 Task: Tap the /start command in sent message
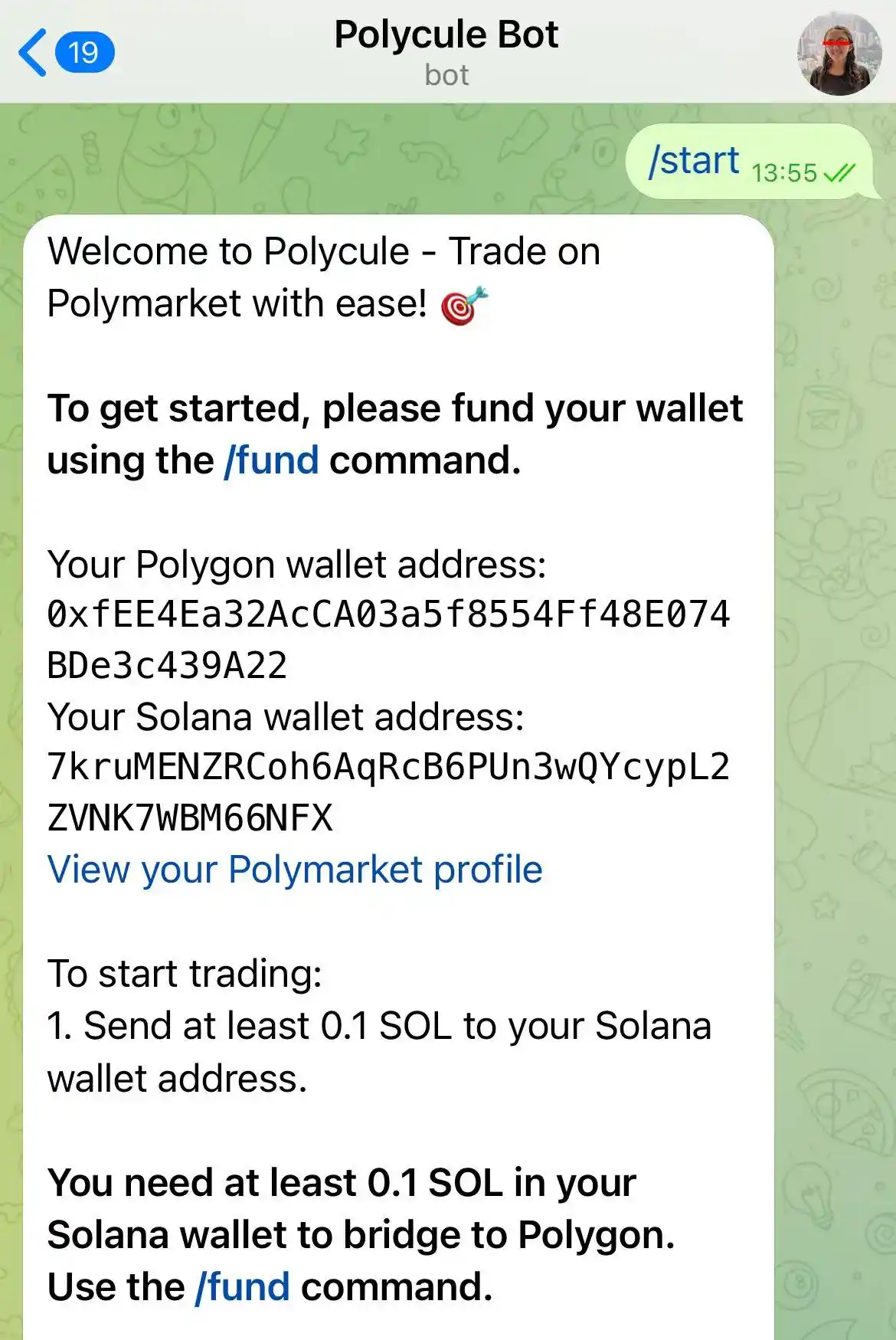click(x=693, y=162)
